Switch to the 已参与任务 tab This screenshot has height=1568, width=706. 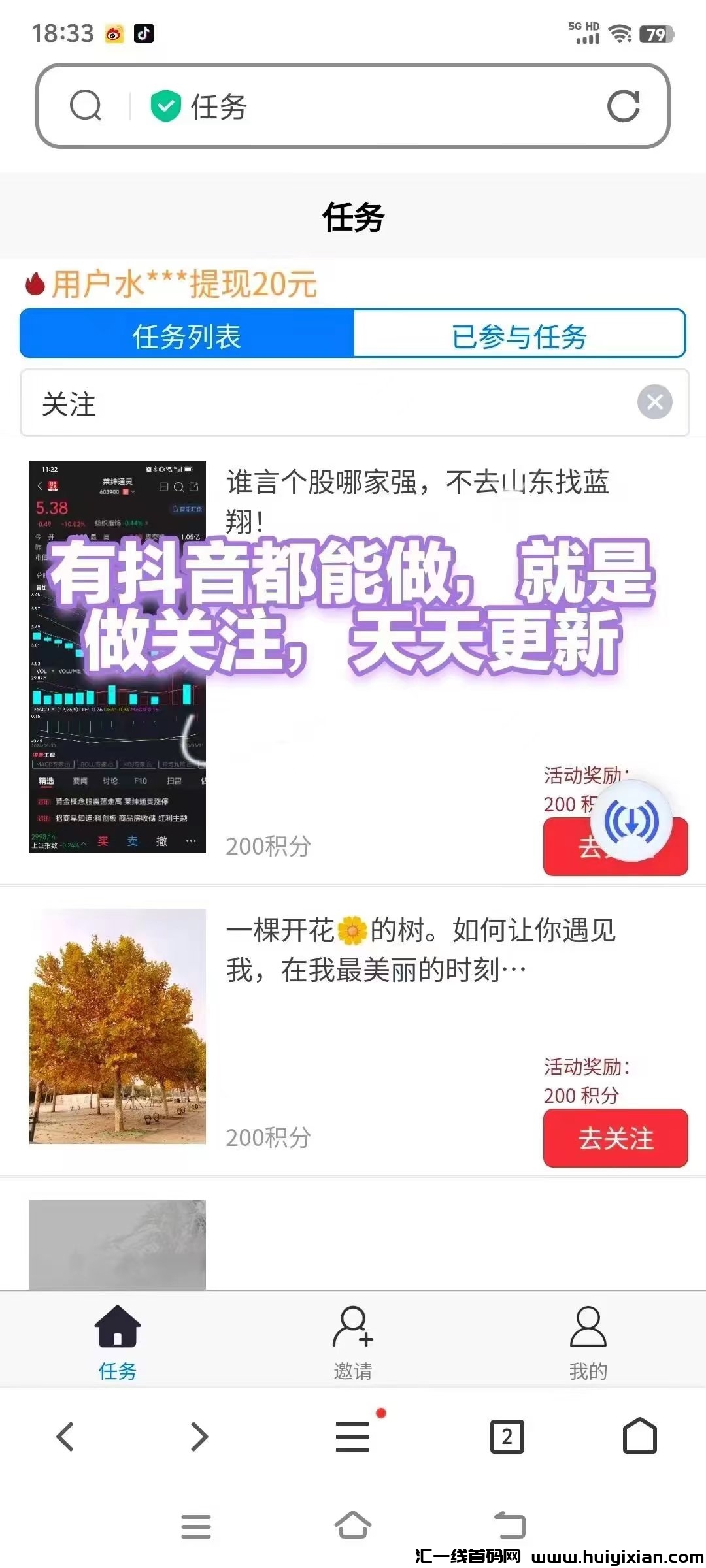pyautogui.click(x=519, y=336)
